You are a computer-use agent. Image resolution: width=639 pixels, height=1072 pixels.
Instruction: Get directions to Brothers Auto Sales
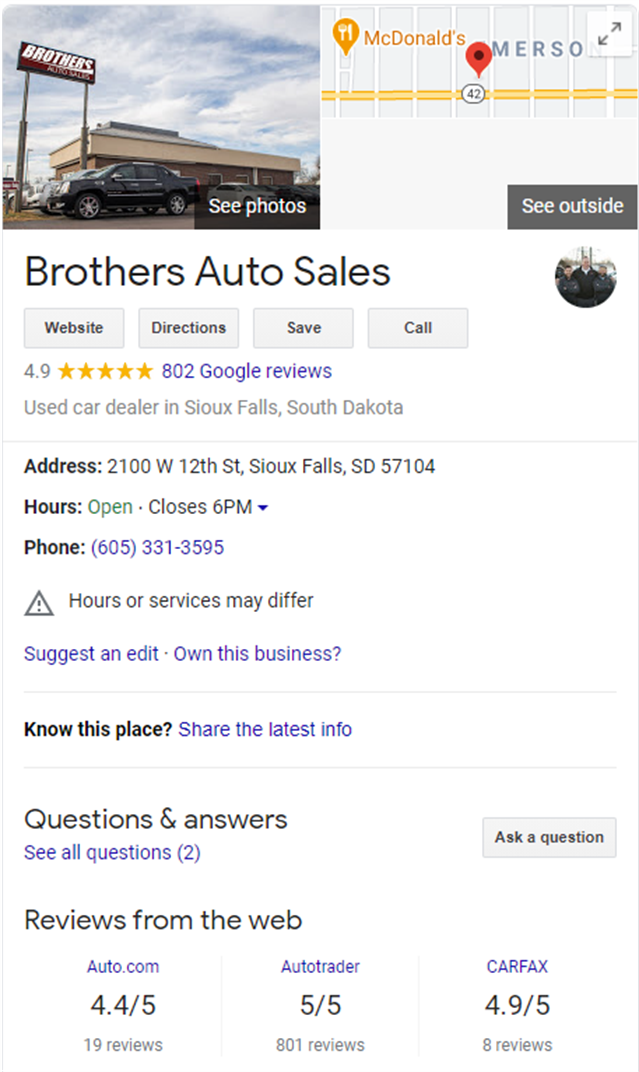(x=189, y=328)
